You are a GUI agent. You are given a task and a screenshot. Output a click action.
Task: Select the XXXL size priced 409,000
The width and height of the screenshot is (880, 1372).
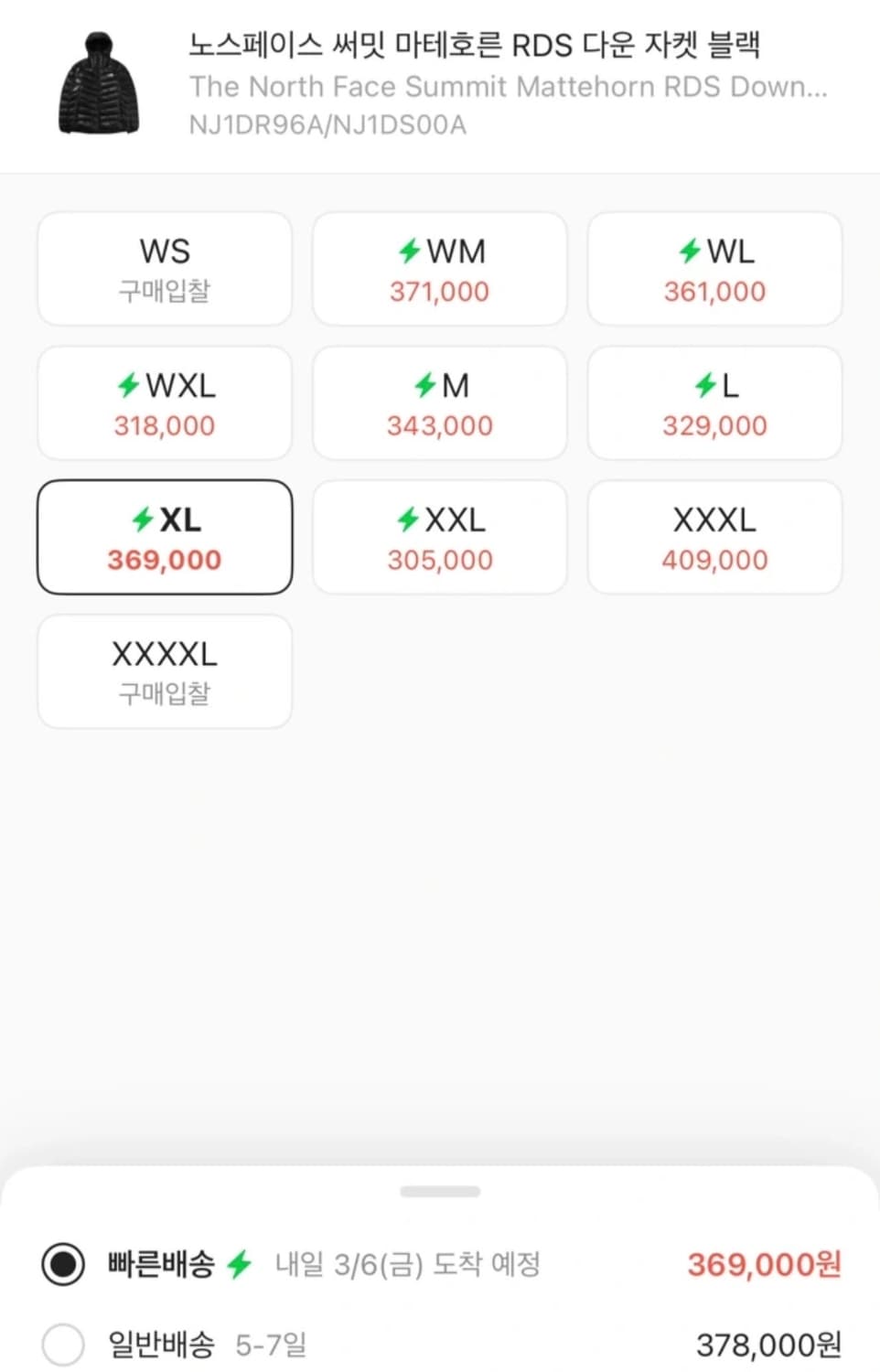[x=714, y=537]
